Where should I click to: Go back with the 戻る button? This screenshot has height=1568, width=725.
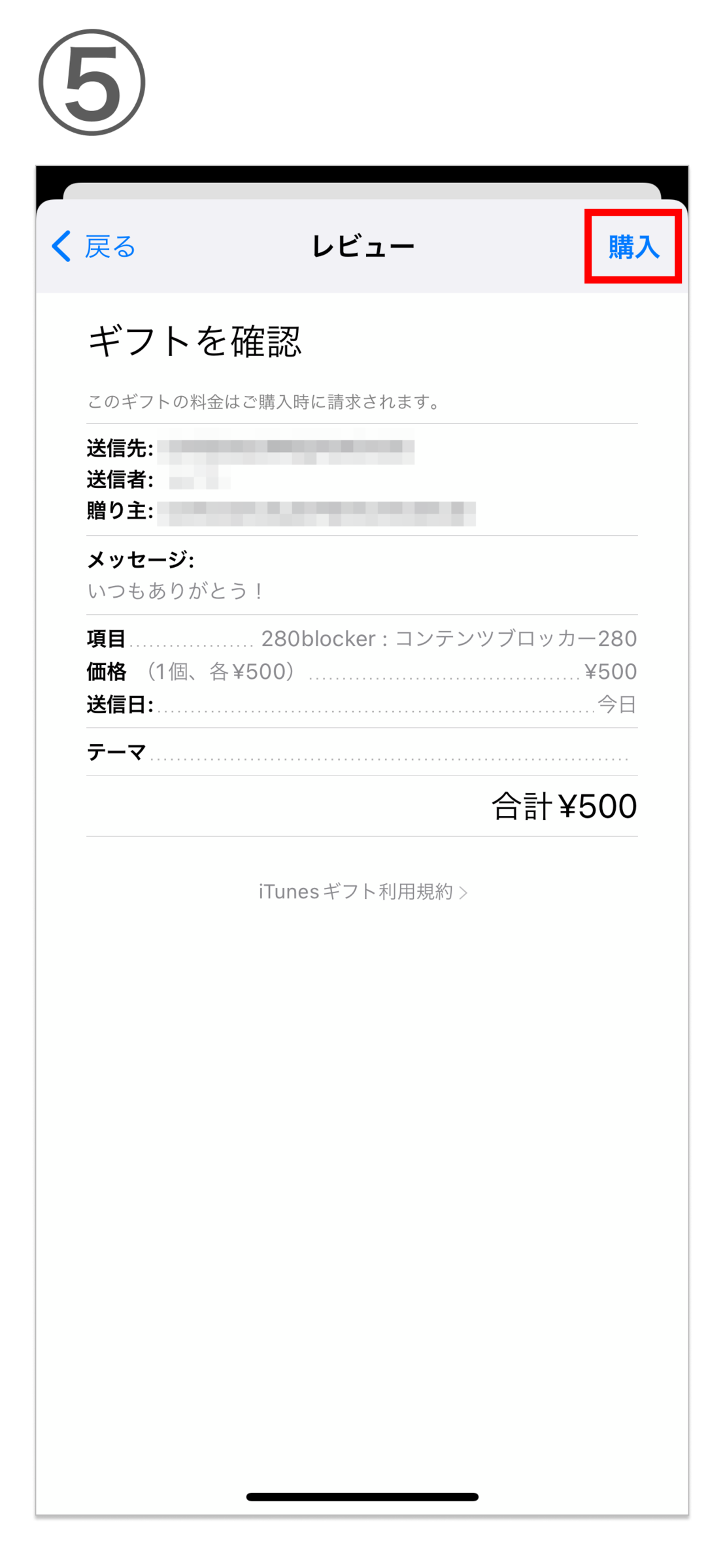click(x=93, y=247)
